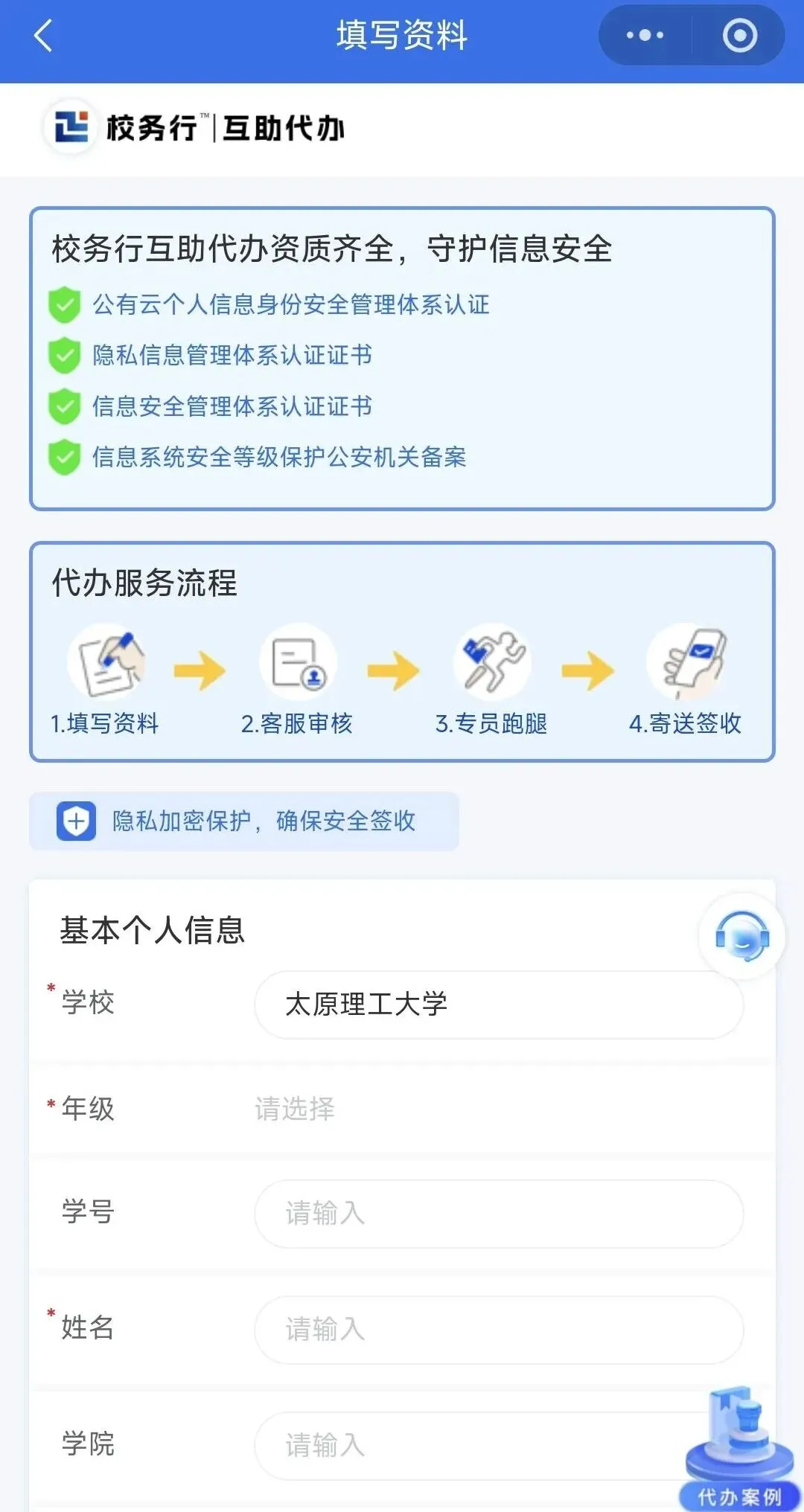Open the mini program three-dot menu

click(645, 35)
